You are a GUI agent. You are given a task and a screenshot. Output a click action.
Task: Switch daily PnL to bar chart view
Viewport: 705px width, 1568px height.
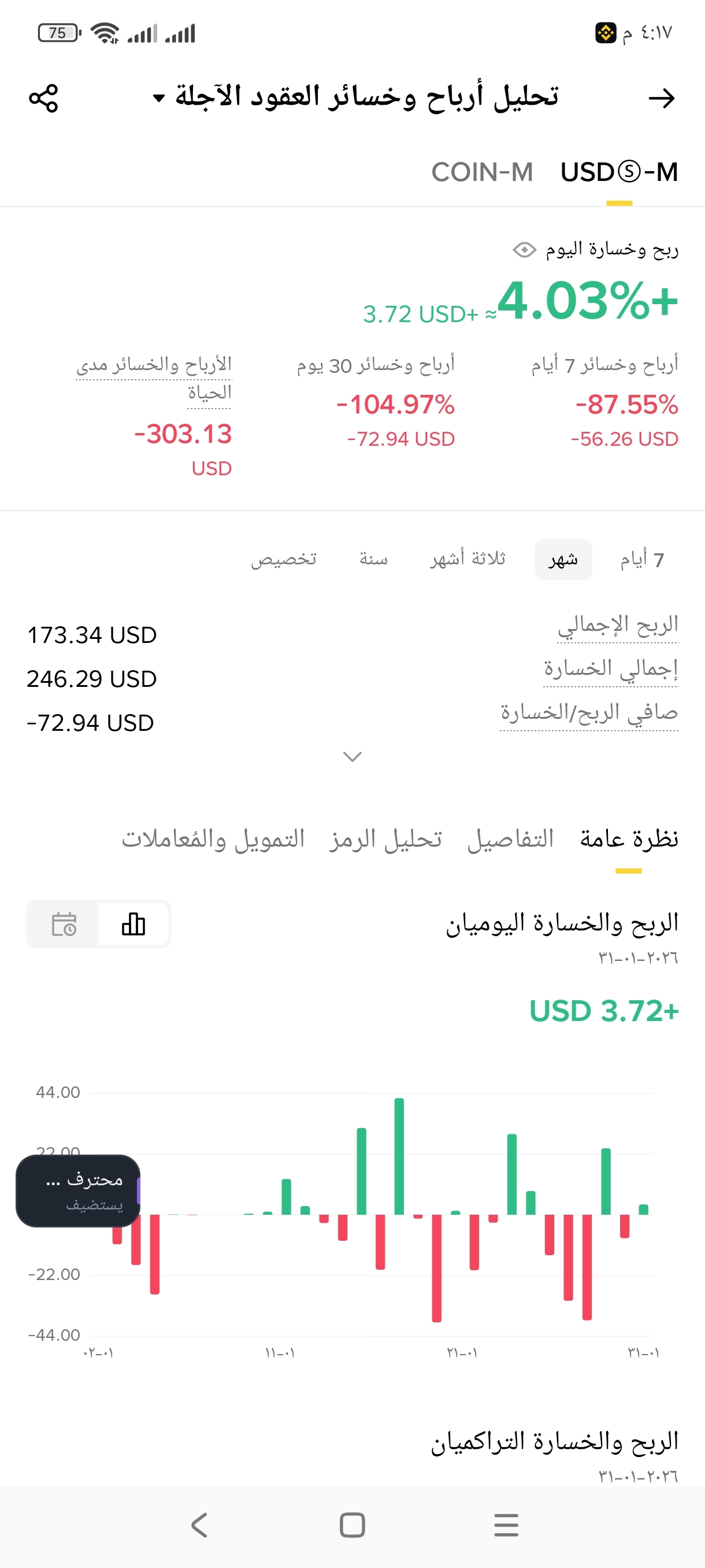tap(133, 924)
